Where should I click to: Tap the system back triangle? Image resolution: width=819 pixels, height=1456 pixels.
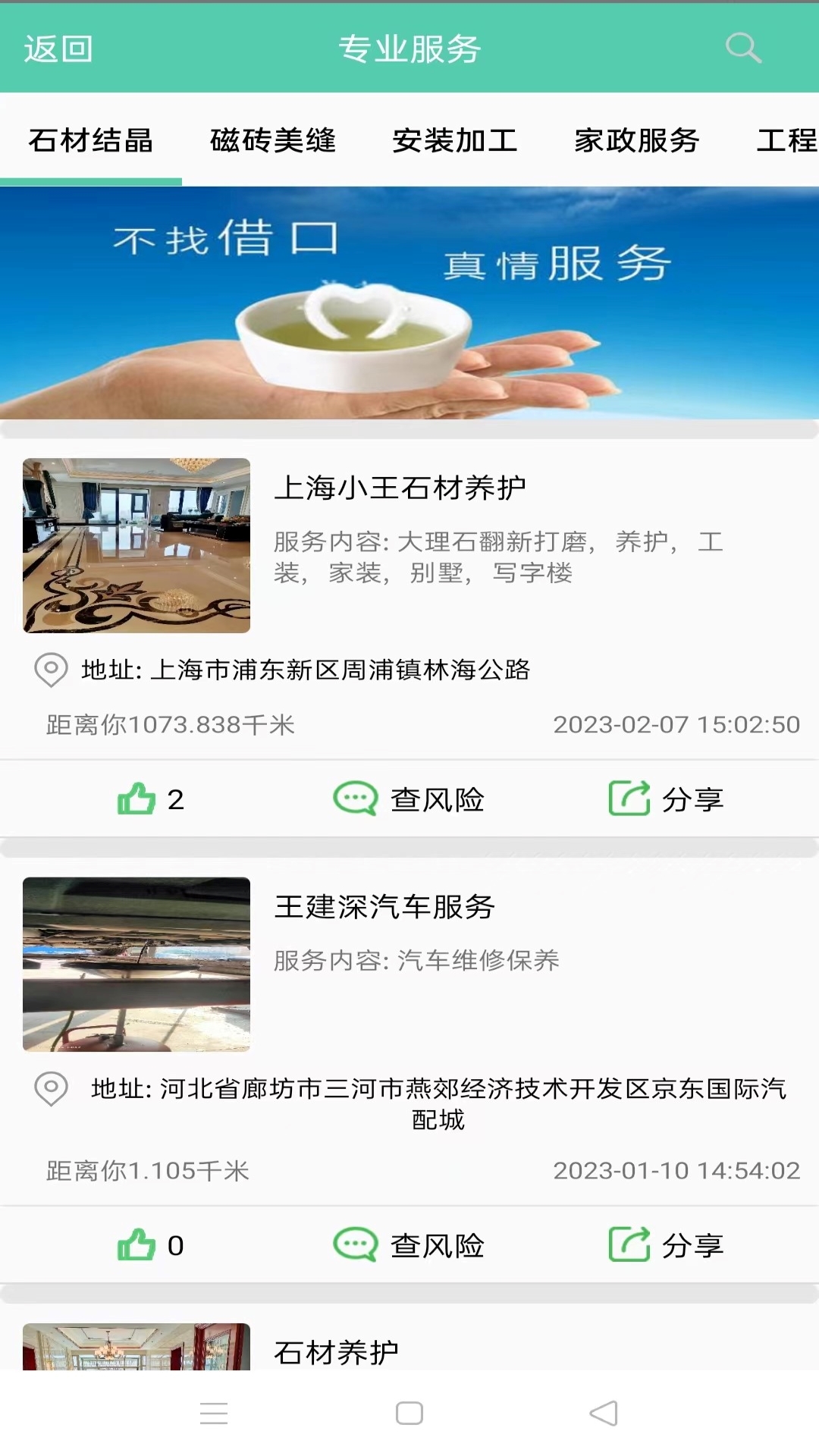click(x=604, y=1413)
